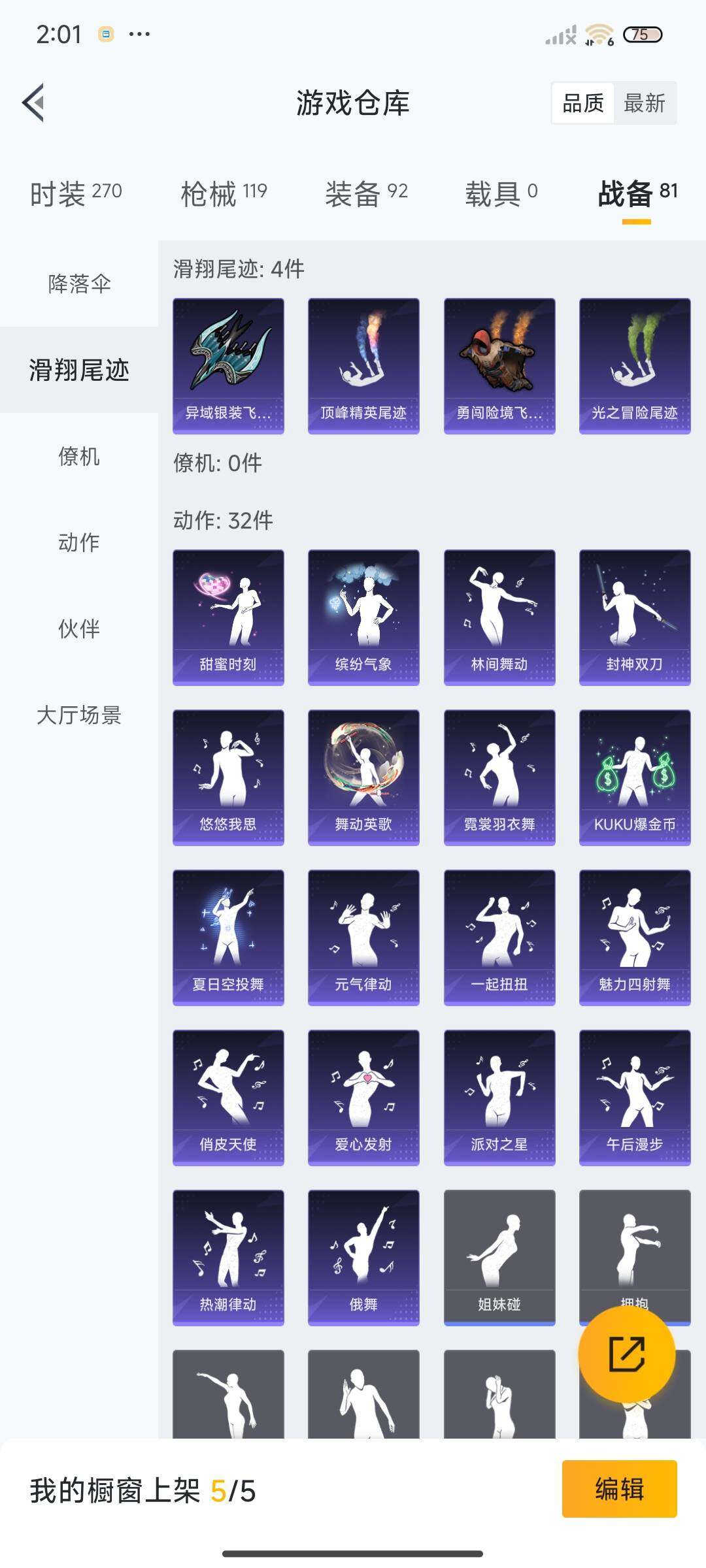The height and width of the screenshot is (1568, 706).
Task: Show the 载具 tab
Action: (501, 193)
